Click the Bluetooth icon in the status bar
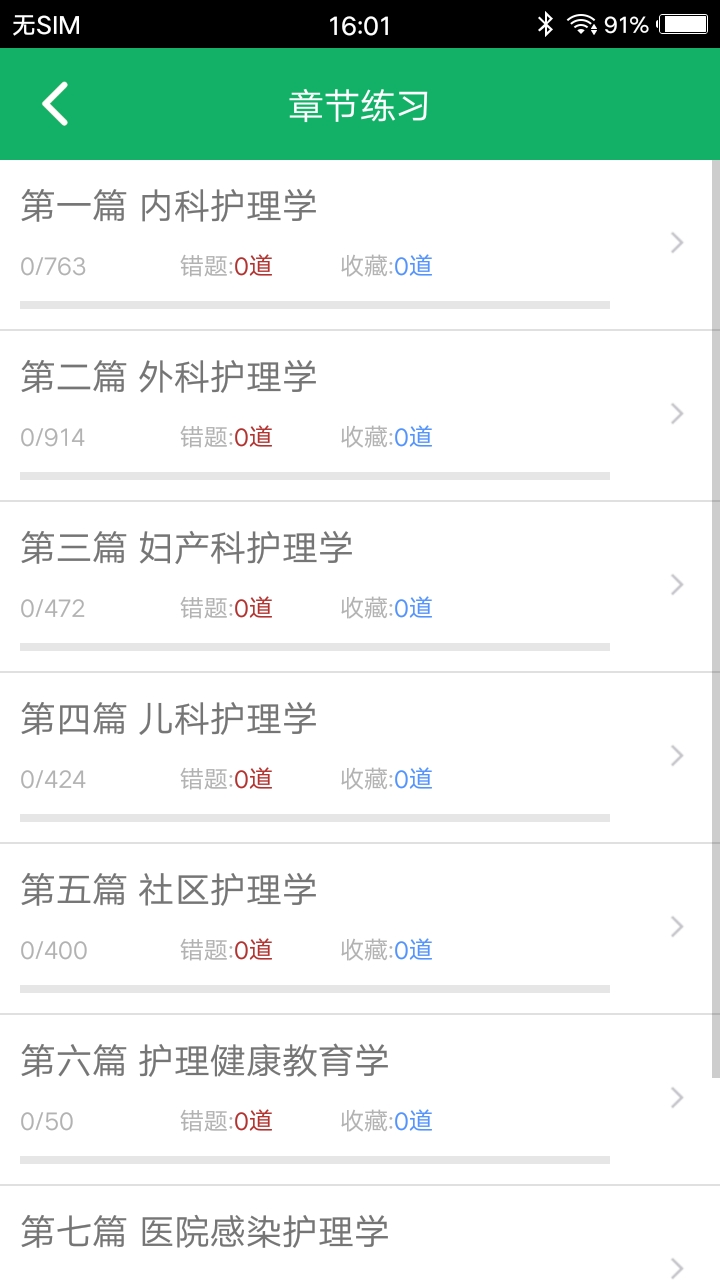 click(546, 22)
